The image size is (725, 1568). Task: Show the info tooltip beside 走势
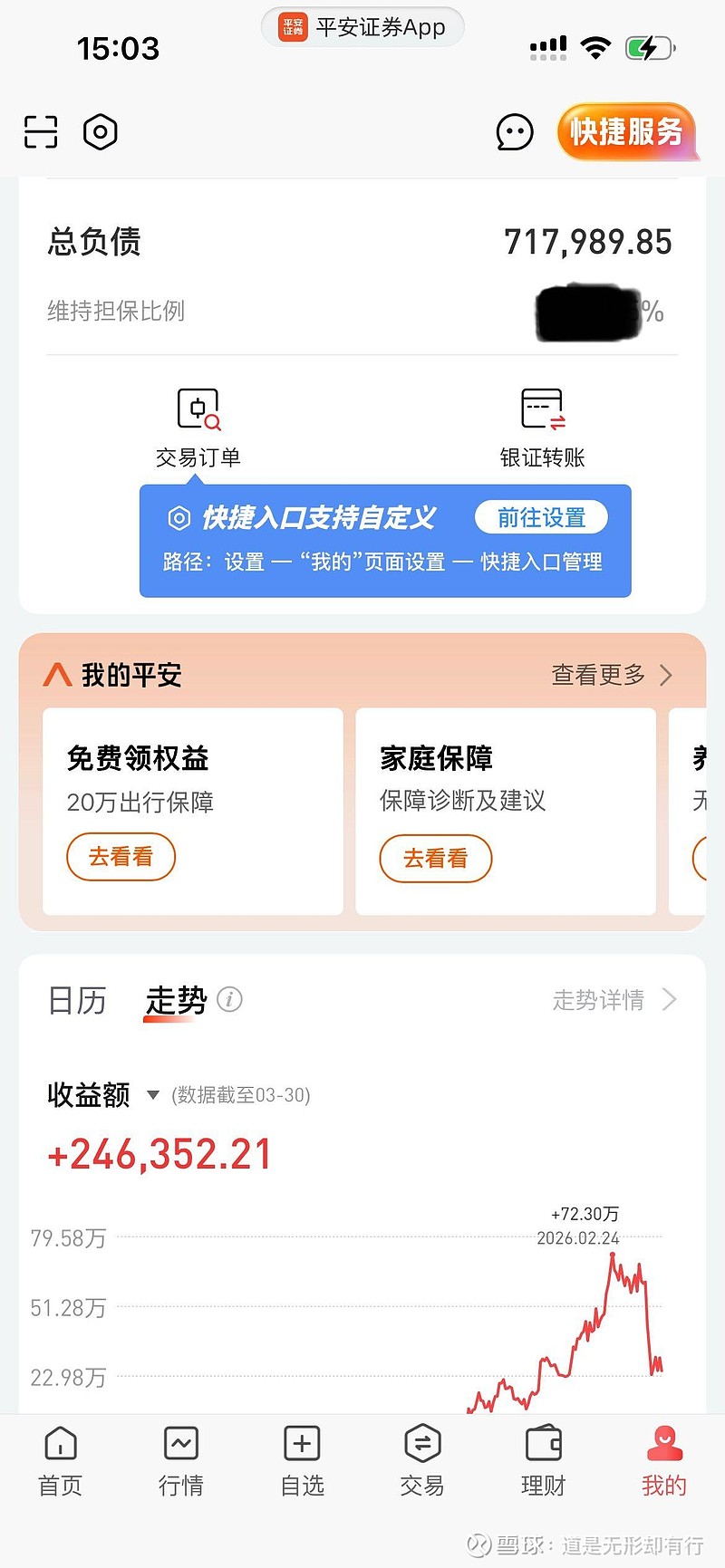coord(229,999)
